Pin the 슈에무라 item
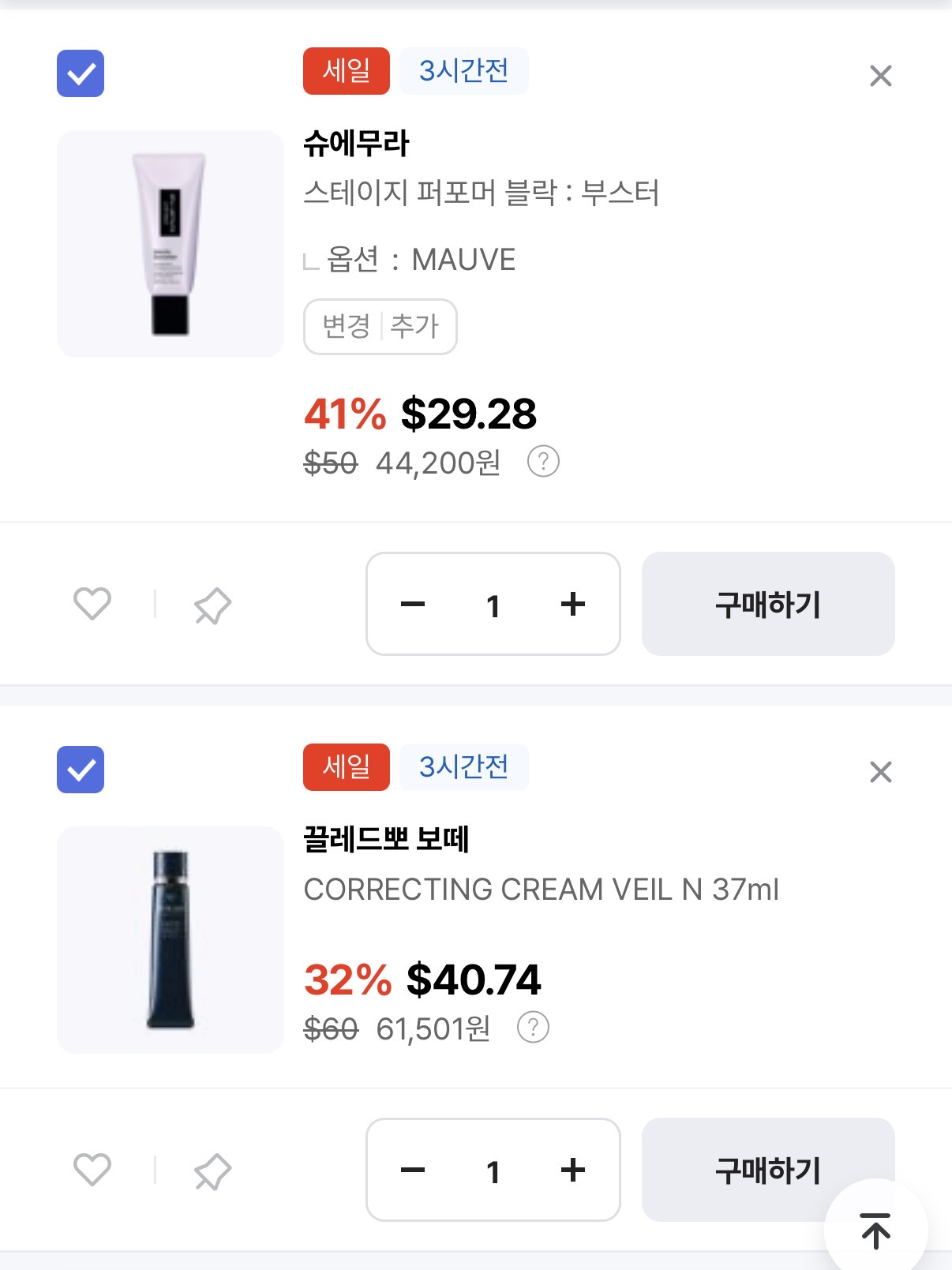The height and width of the screenshot is (1270, 952). pyautogui.click(x=212, y=606)
